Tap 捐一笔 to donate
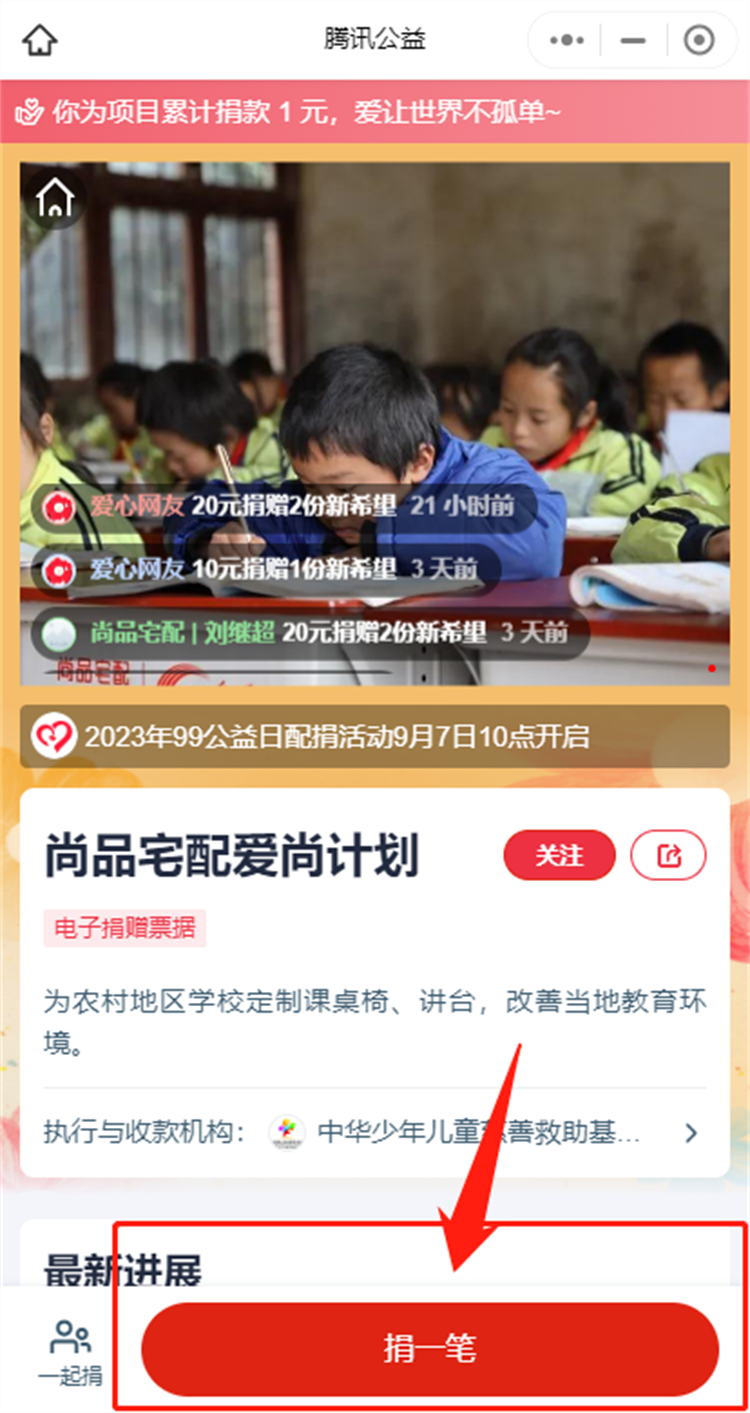The image size is (750, 1413). click(x=430, y=1349)
